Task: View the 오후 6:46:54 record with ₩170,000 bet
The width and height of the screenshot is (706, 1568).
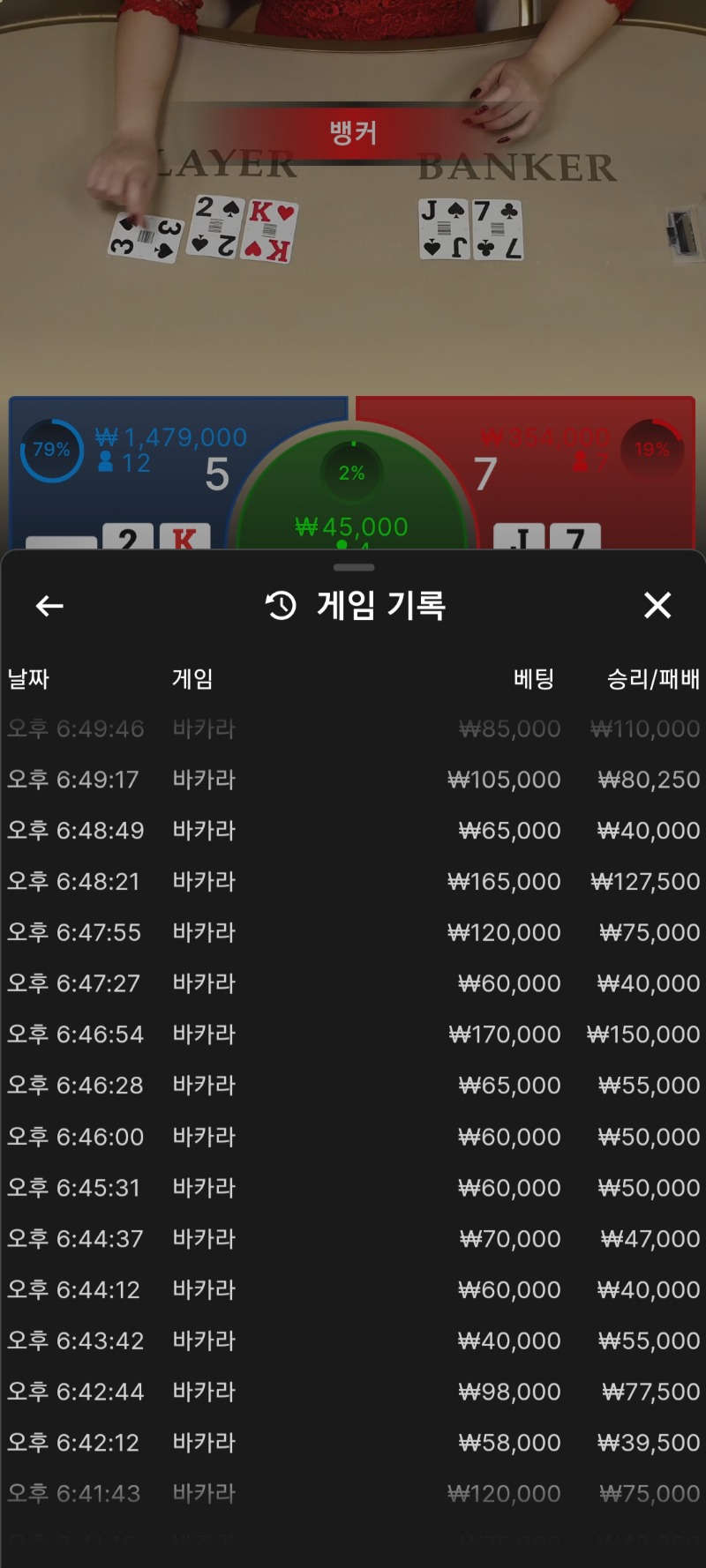Action: 353,1034
